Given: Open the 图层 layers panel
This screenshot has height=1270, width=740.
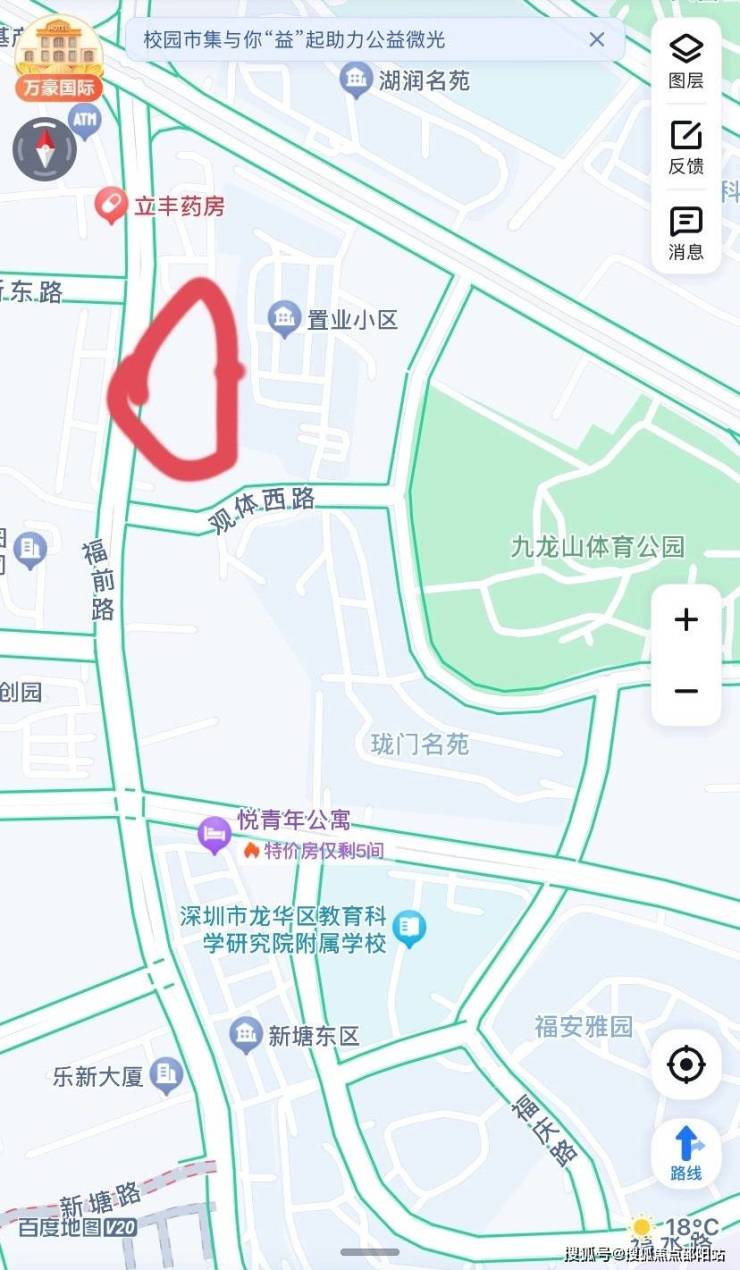Looking at the screenshot, I should coord(686,61).
